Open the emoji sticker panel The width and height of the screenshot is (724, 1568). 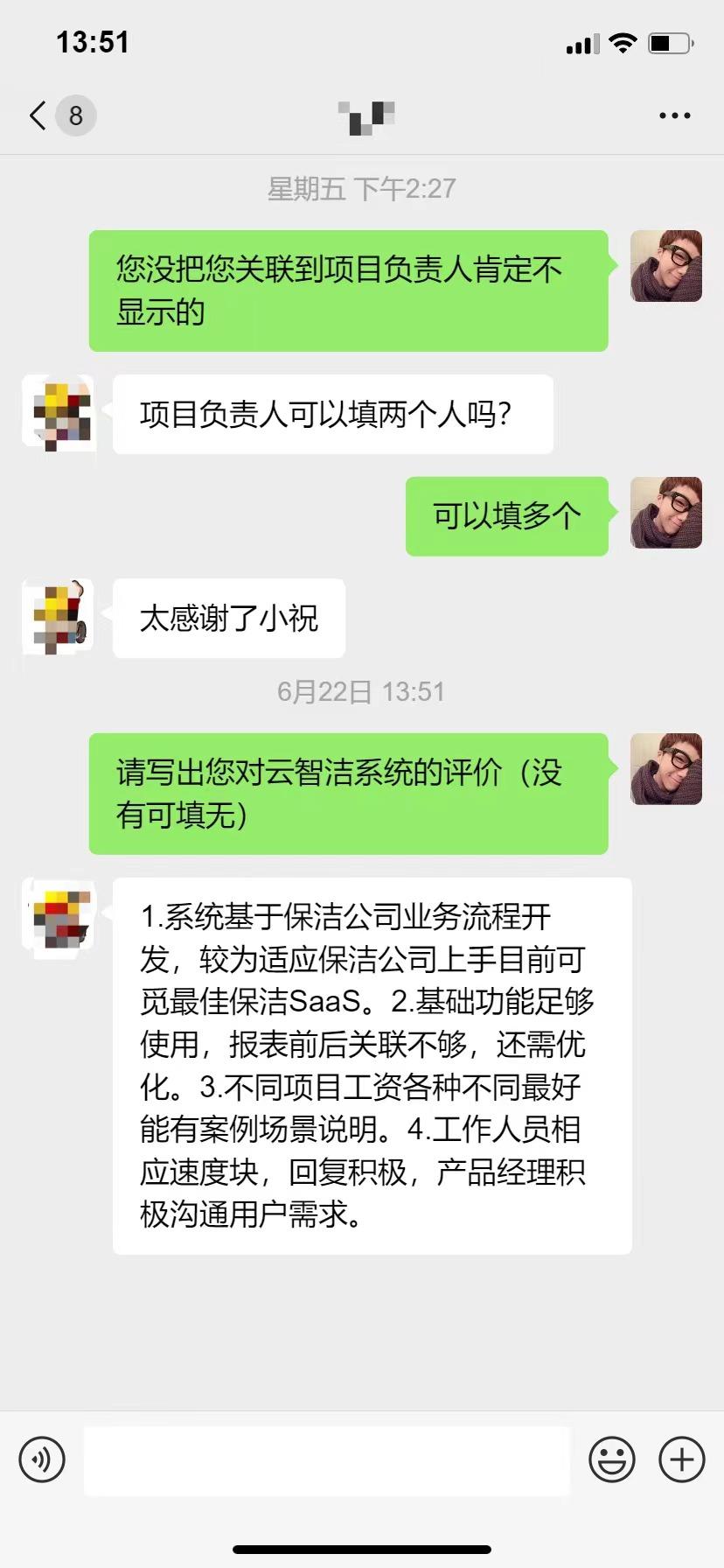pos(611,1459)
